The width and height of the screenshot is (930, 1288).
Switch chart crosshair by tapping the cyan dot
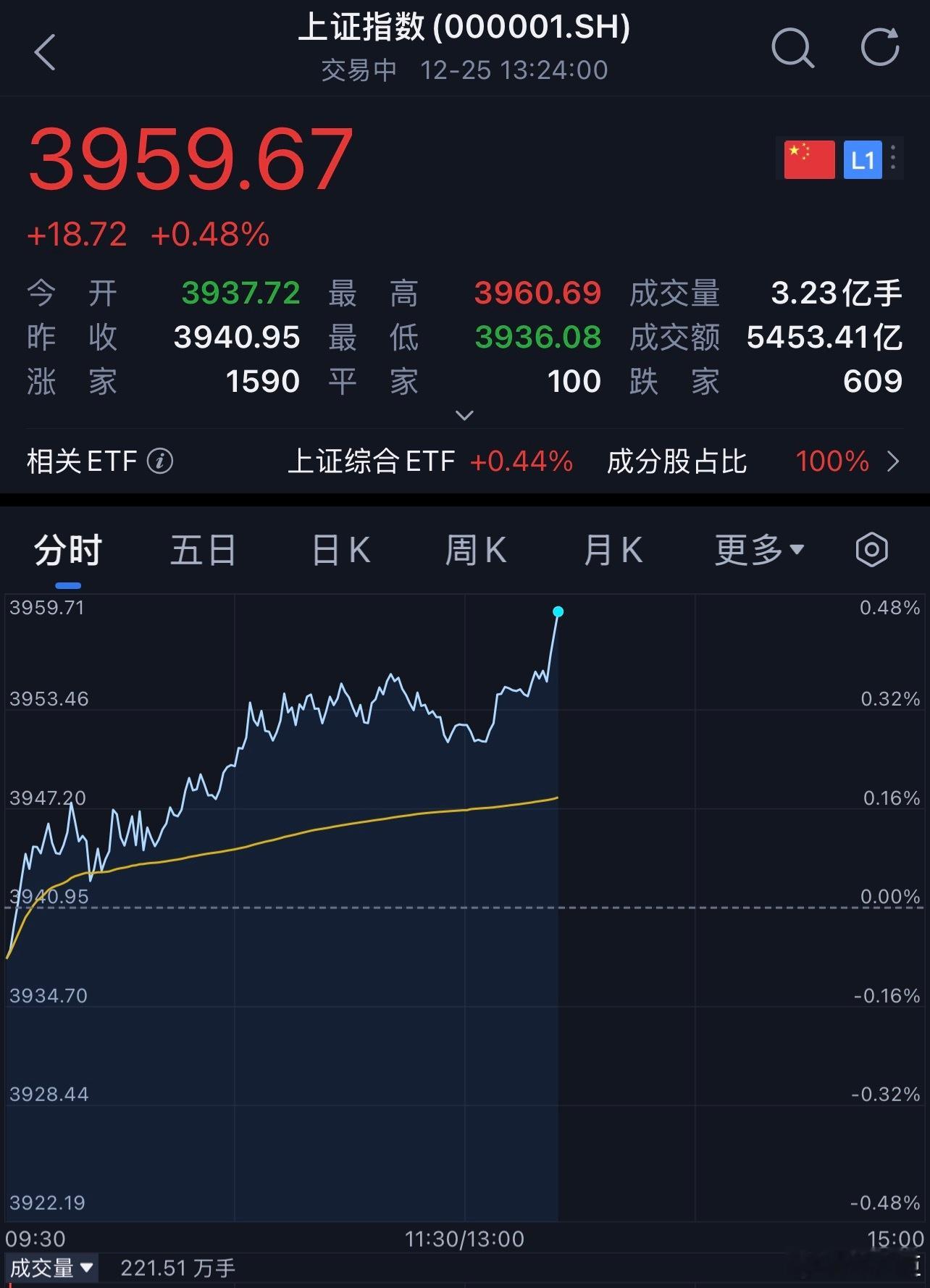click(x=558, y=612)
